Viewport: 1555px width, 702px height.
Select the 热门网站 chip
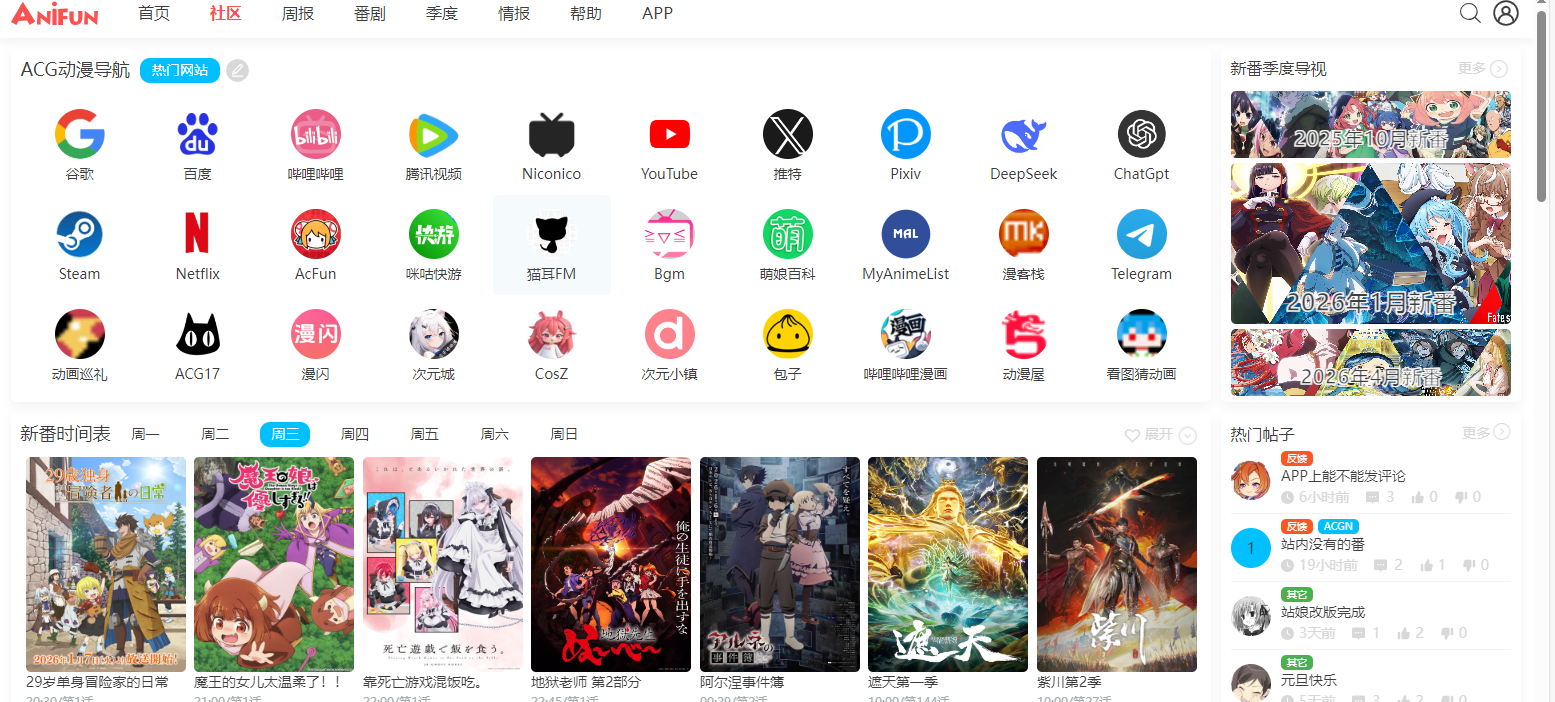coord(180,70)
